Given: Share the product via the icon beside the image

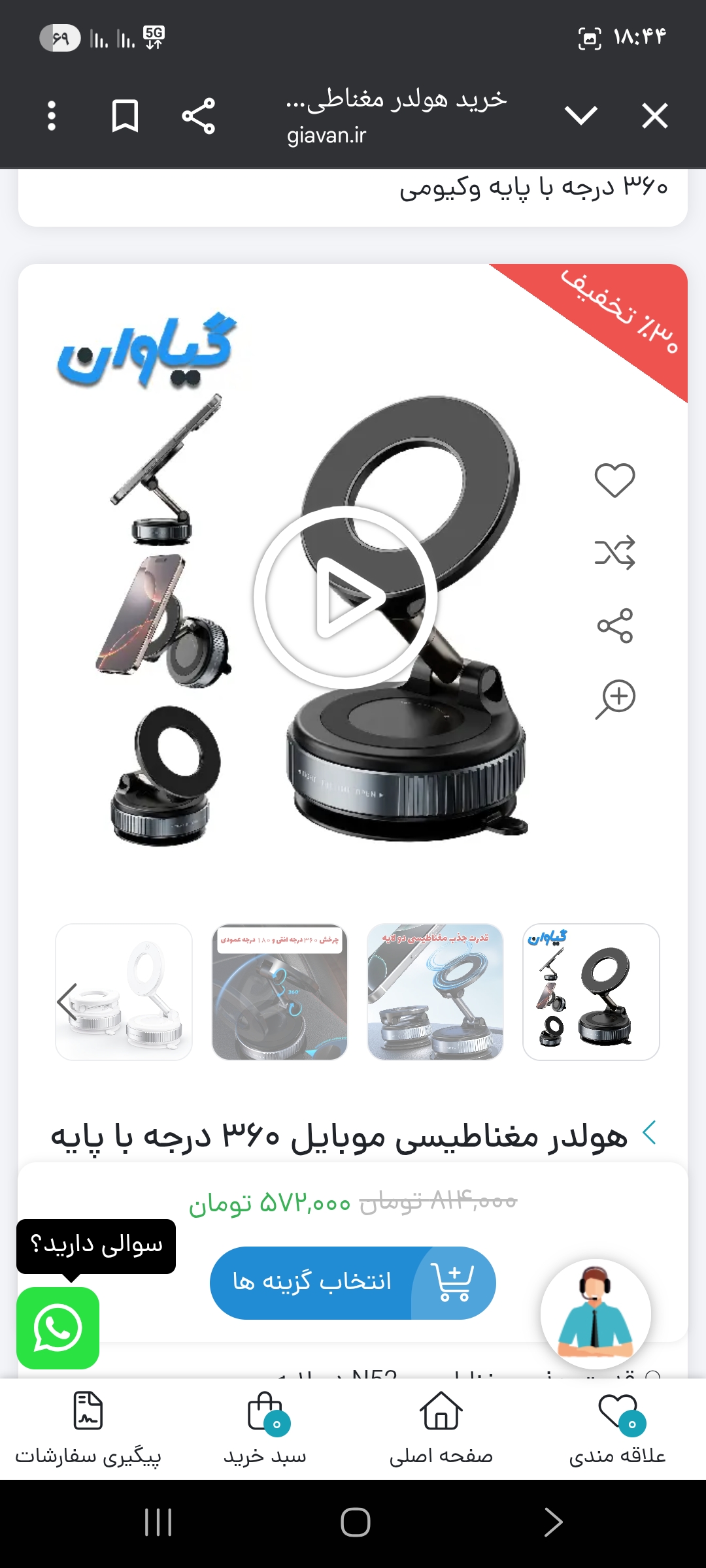Looking at the screenshot, I should click(x=614, y=625).
